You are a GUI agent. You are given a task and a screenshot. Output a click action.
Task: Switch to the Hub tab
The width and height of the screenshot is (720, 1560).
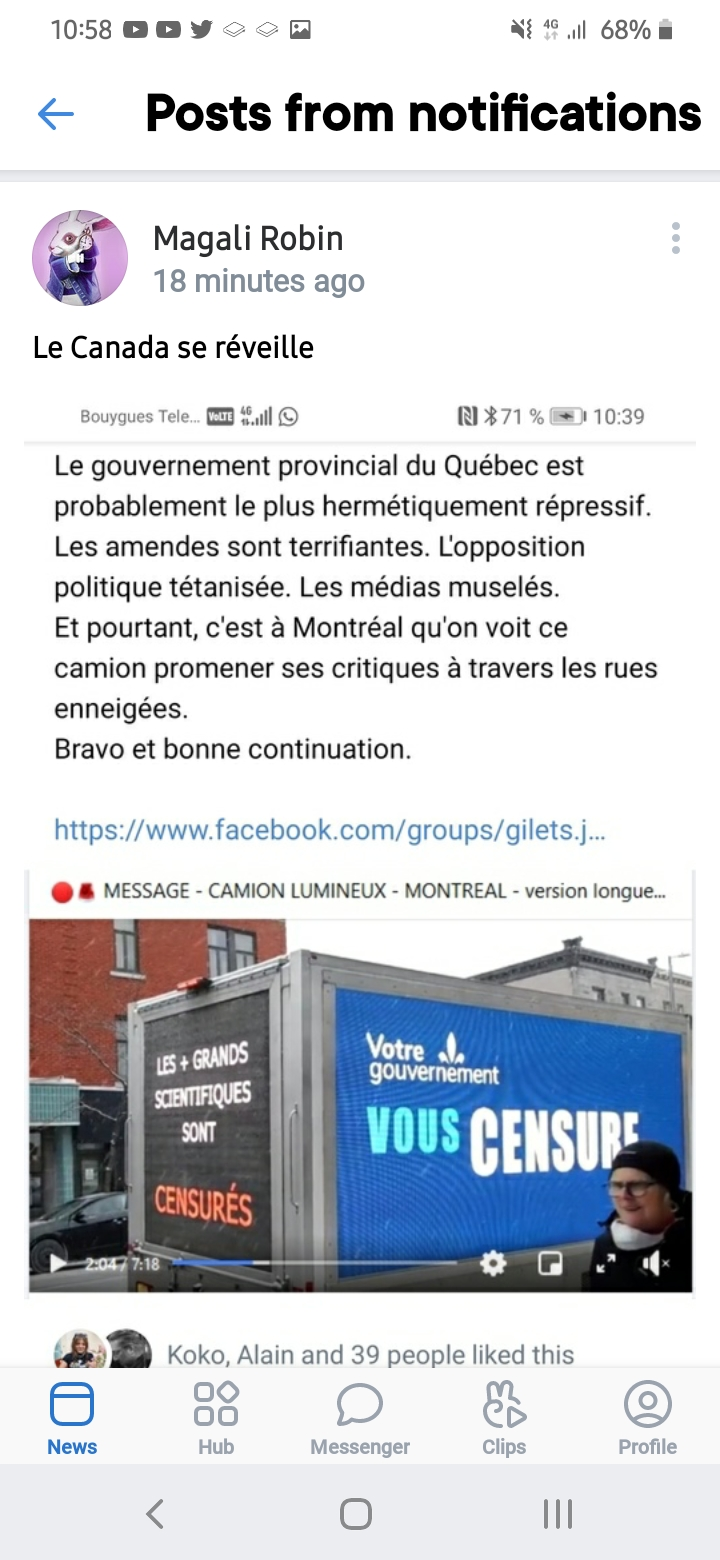click(216, 1418)
